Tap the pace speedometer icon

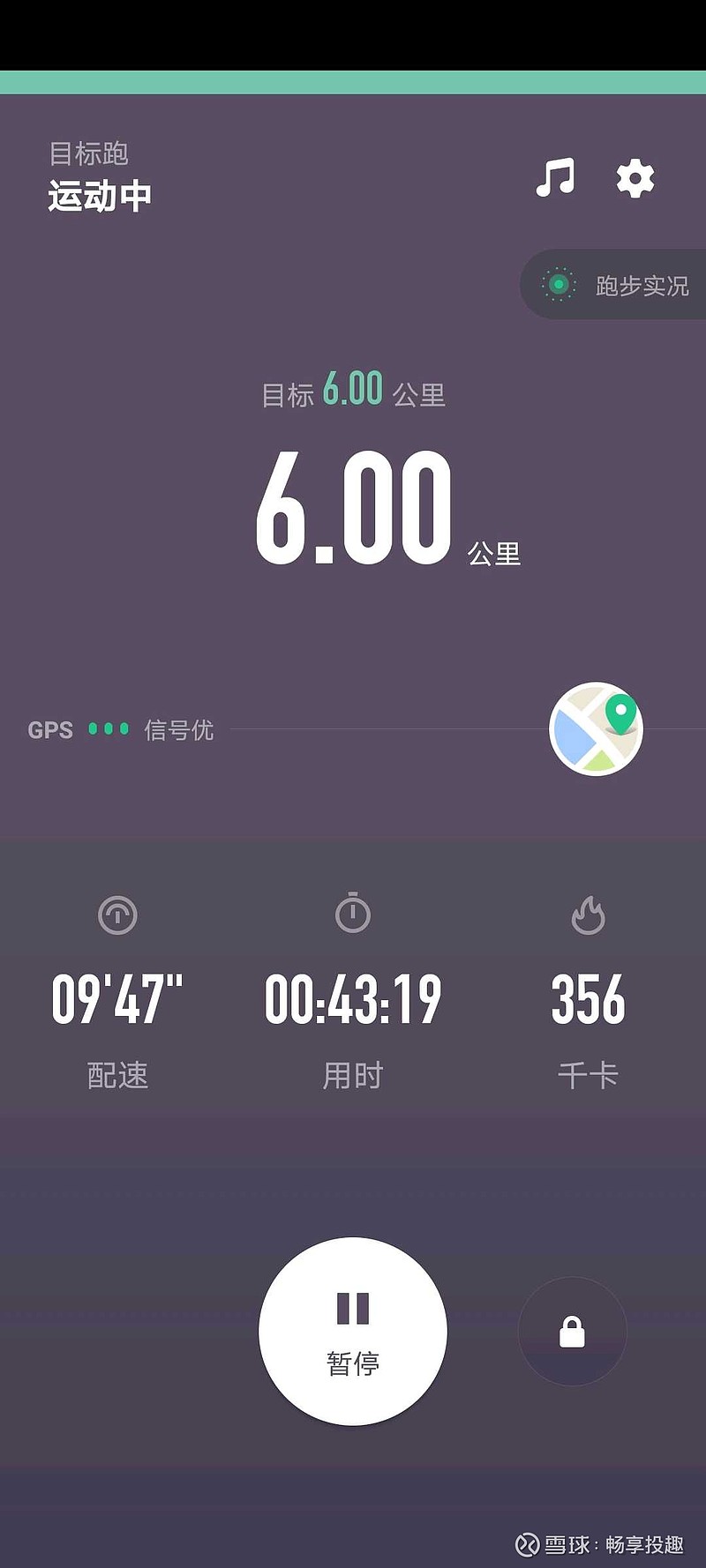(116, 915)
